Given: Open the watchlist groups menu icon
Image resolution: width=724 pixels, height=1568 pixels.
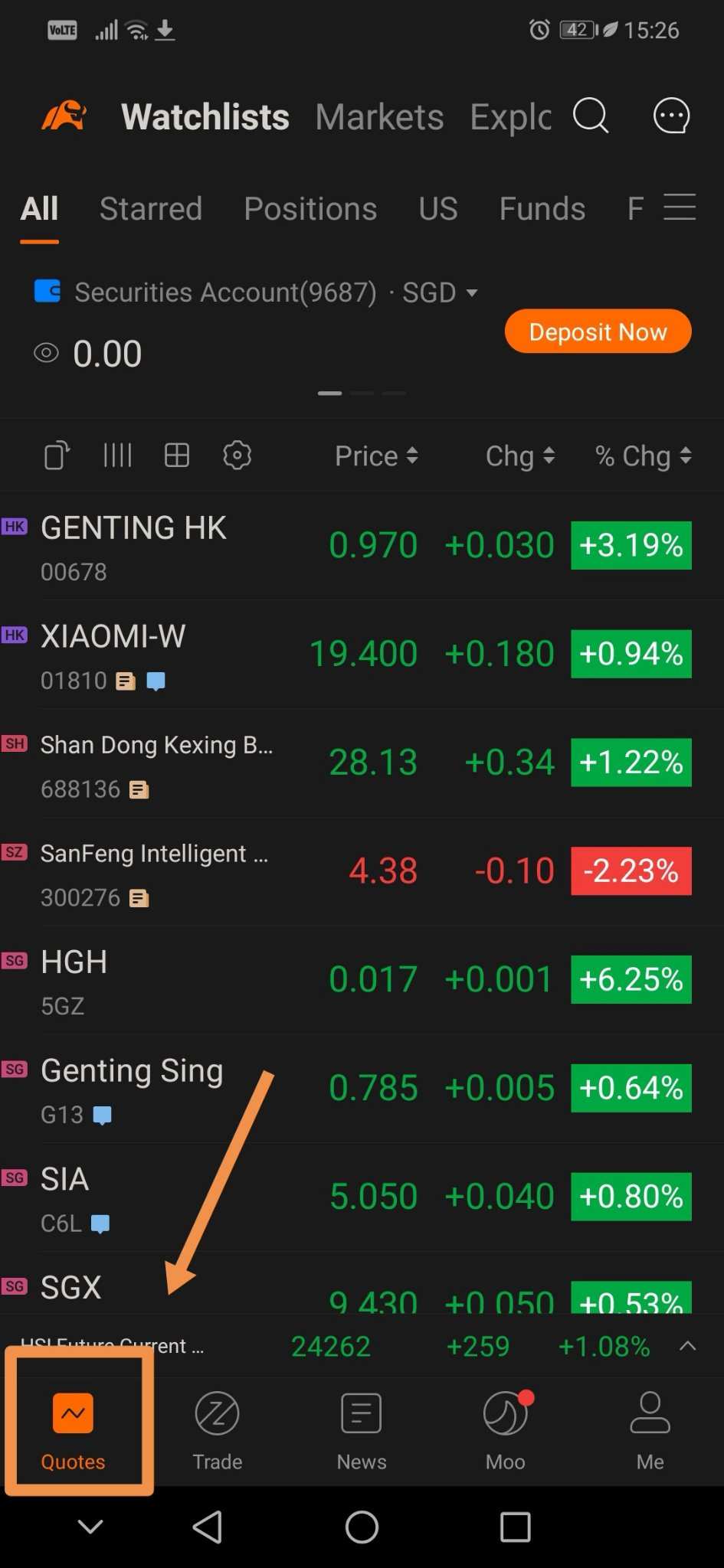Looking at the screenshot, I should click(x=680, y=207).
